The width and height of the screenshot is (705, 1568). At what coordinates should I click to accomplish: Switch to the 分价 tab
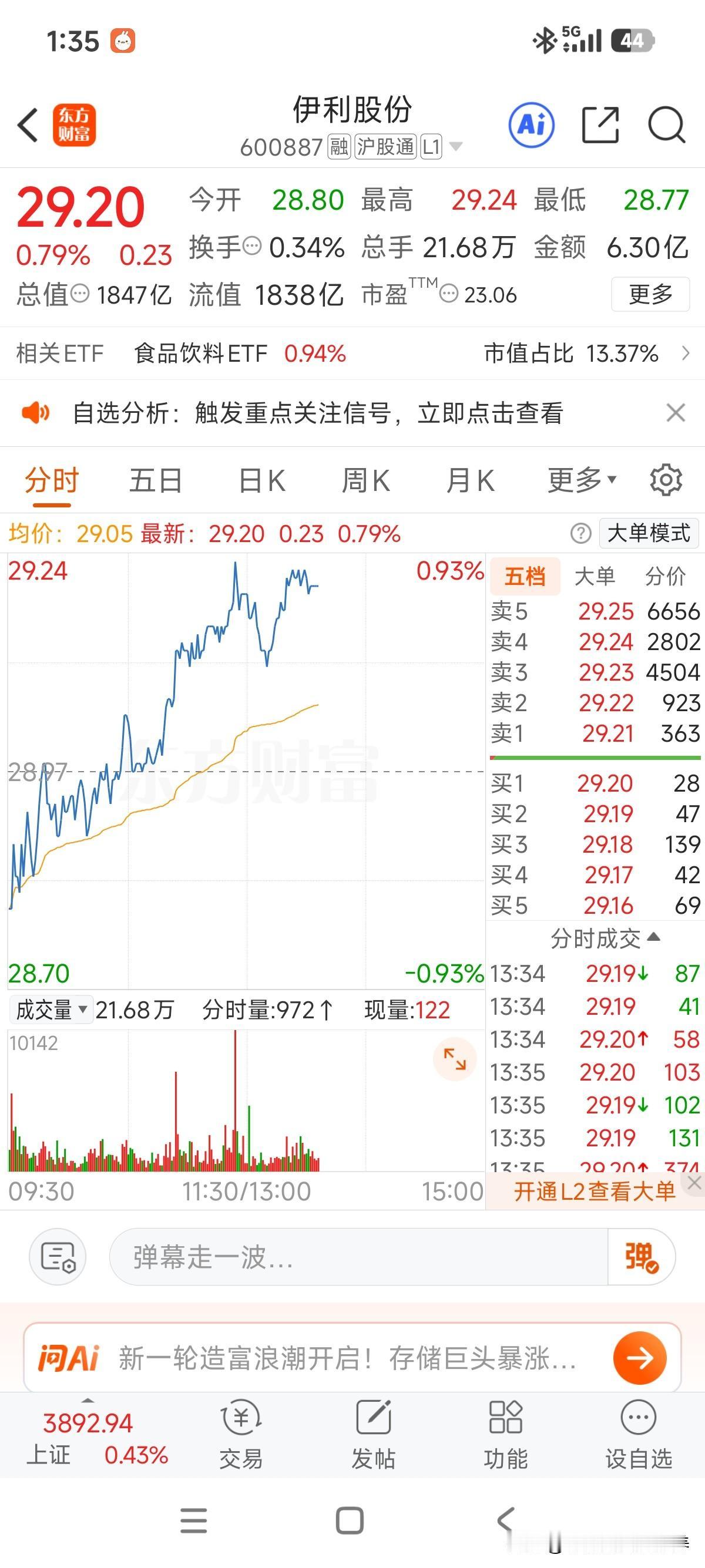pos(665,575)
